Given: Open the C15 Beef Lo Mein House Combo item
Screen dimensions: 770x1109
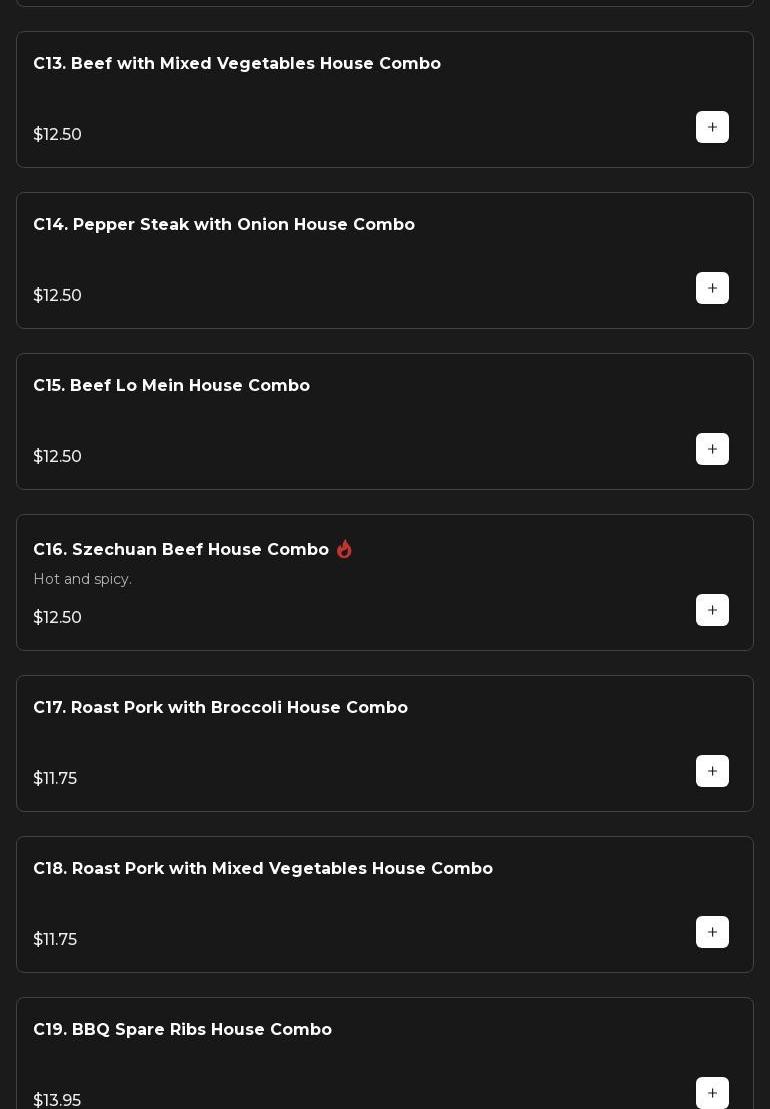Looking at the screenshot, I should point(171,386).
